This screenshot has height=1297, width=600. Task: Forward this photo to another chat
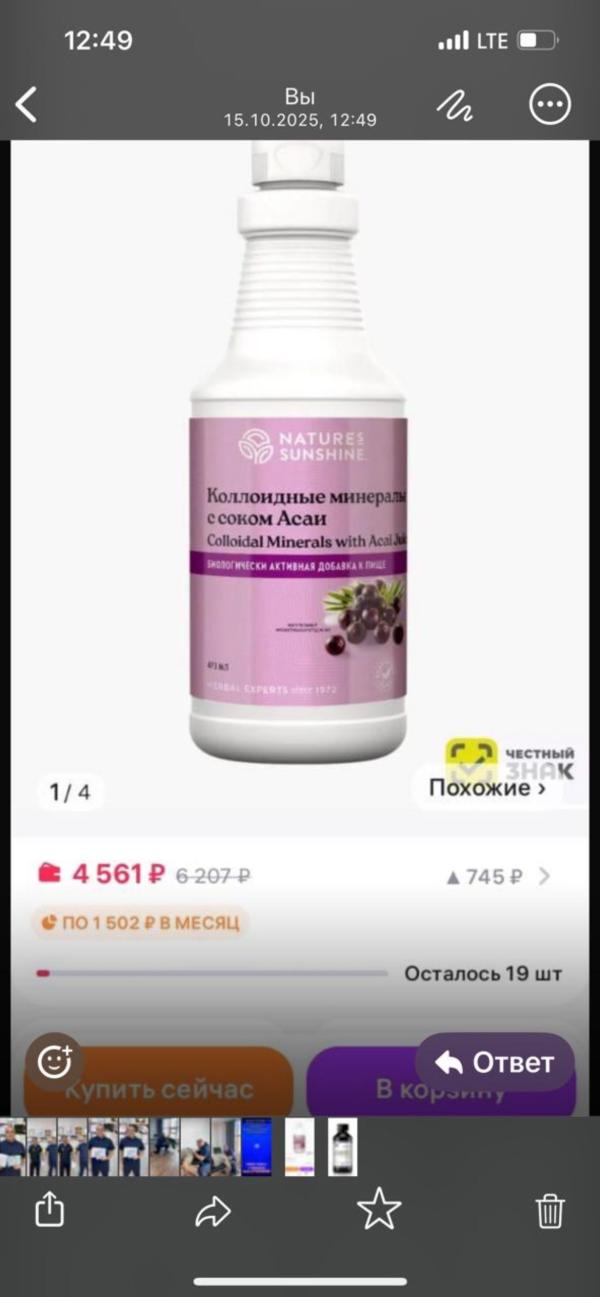point(212,1212)
